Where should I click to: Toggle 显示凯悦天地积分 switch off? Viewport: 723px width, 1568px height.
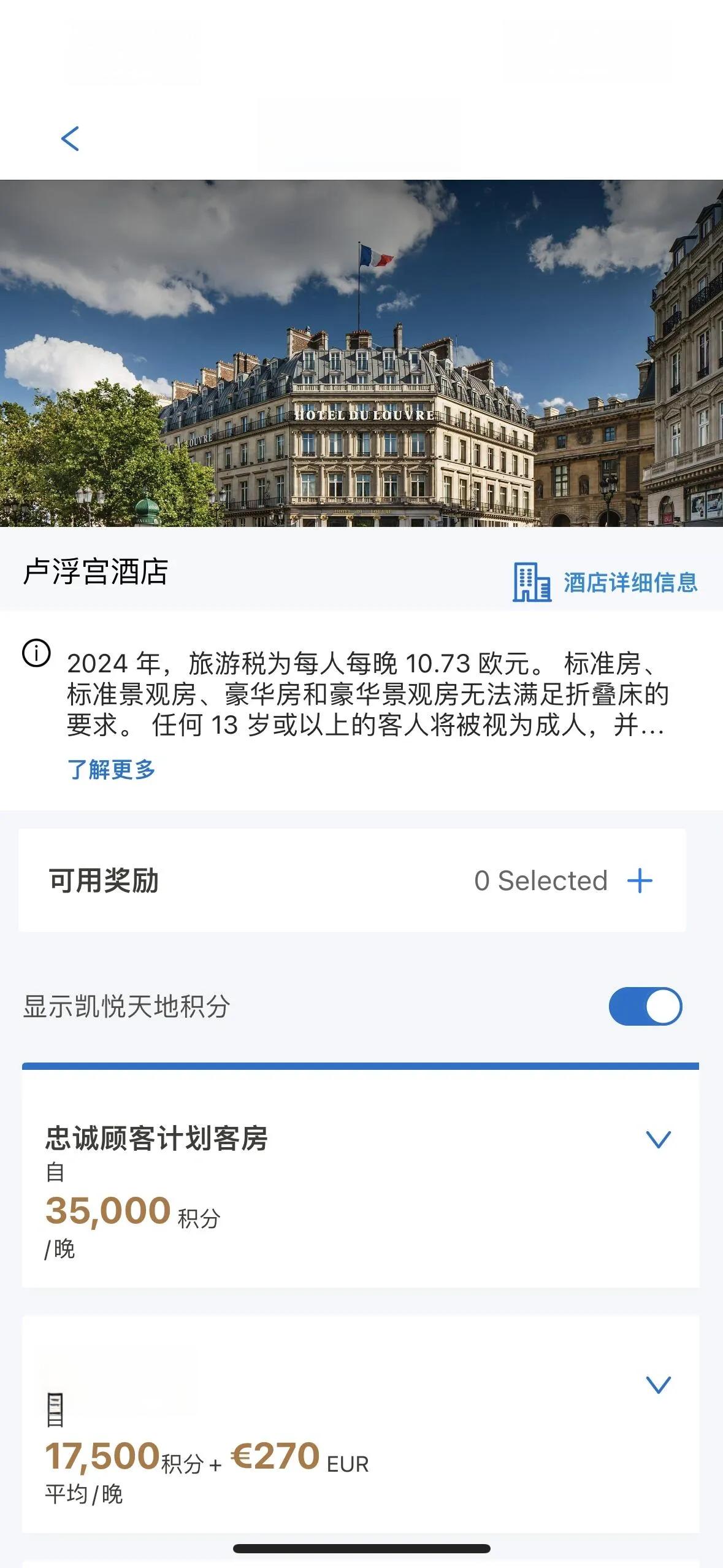click(645, 1006)
